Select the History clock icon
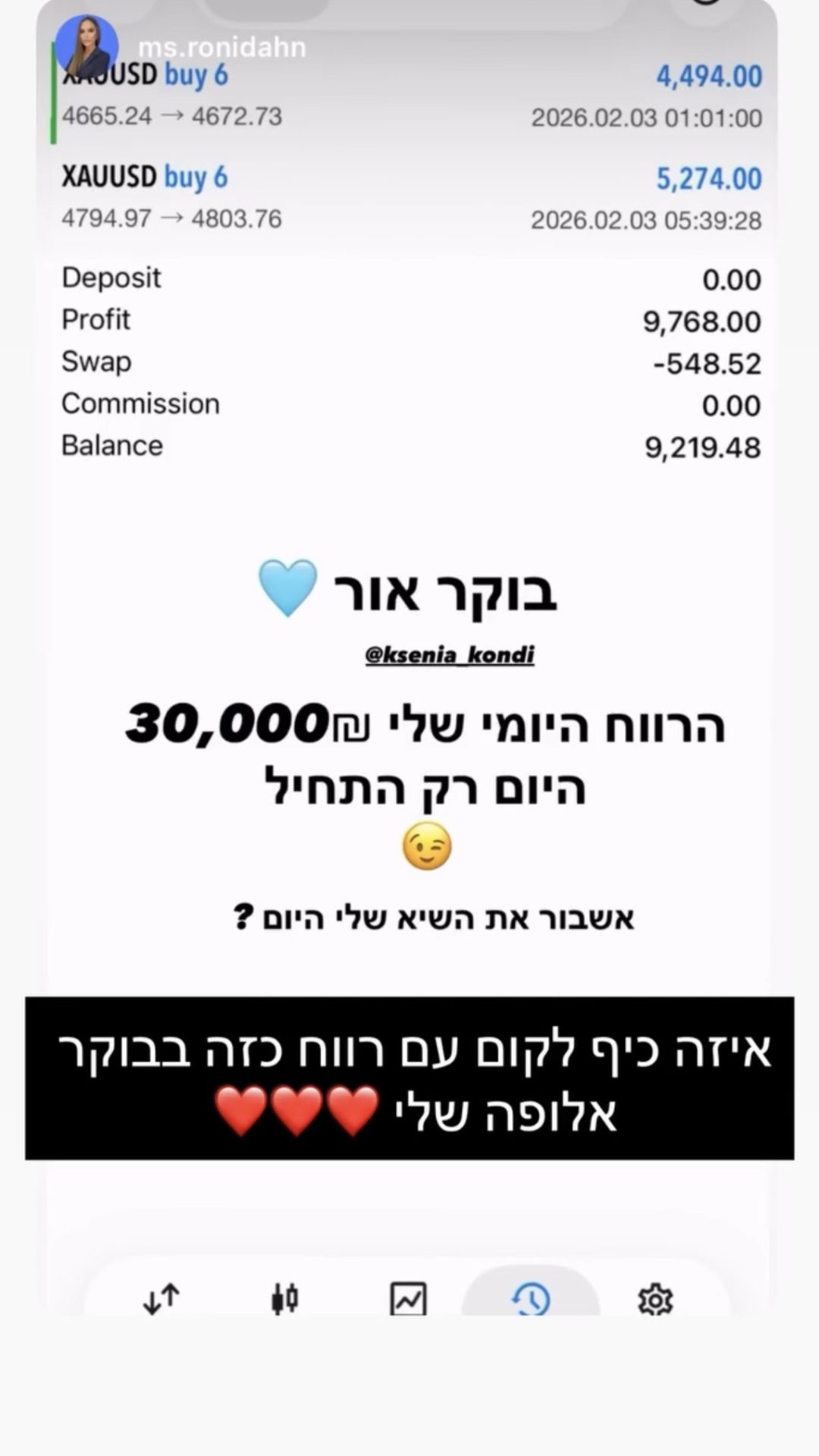 pyautogui.click(x=531, y=1298)
